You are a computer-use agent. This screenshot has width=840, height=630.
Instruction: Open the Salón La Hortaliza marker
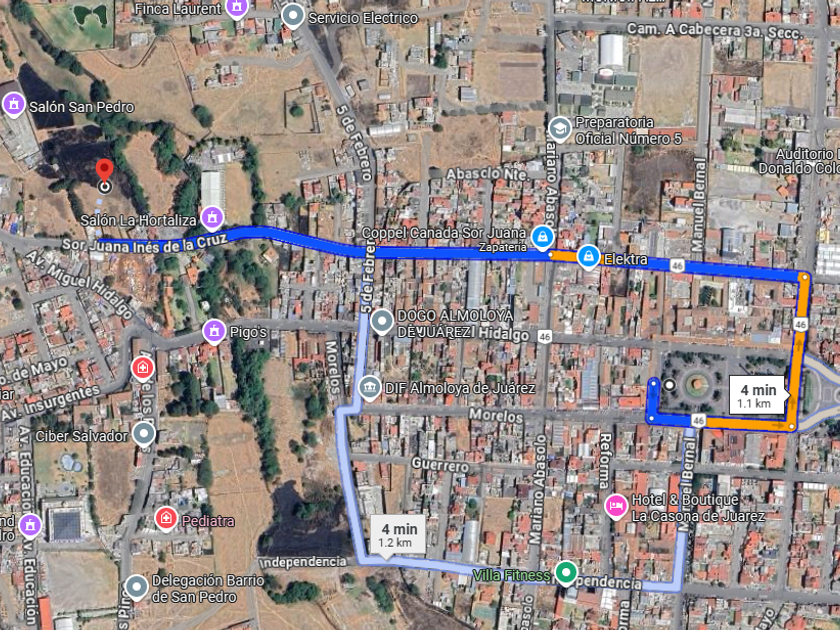click(x=212, y=218)
